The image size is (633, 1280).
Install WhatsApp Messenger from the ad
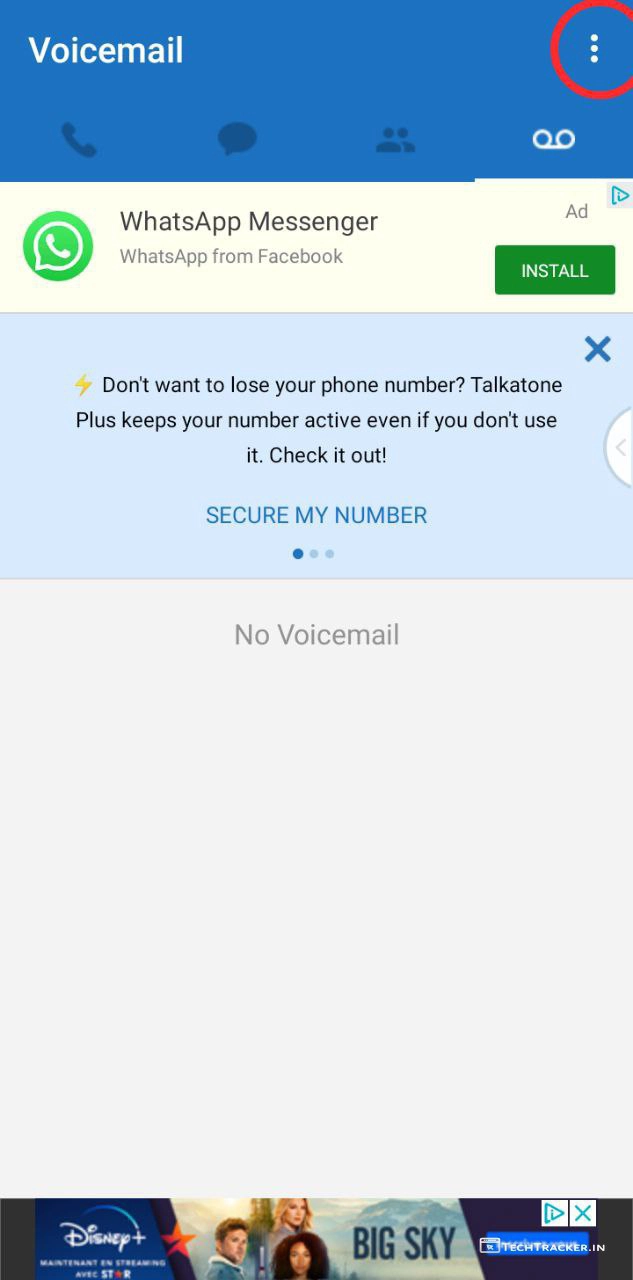554,270
